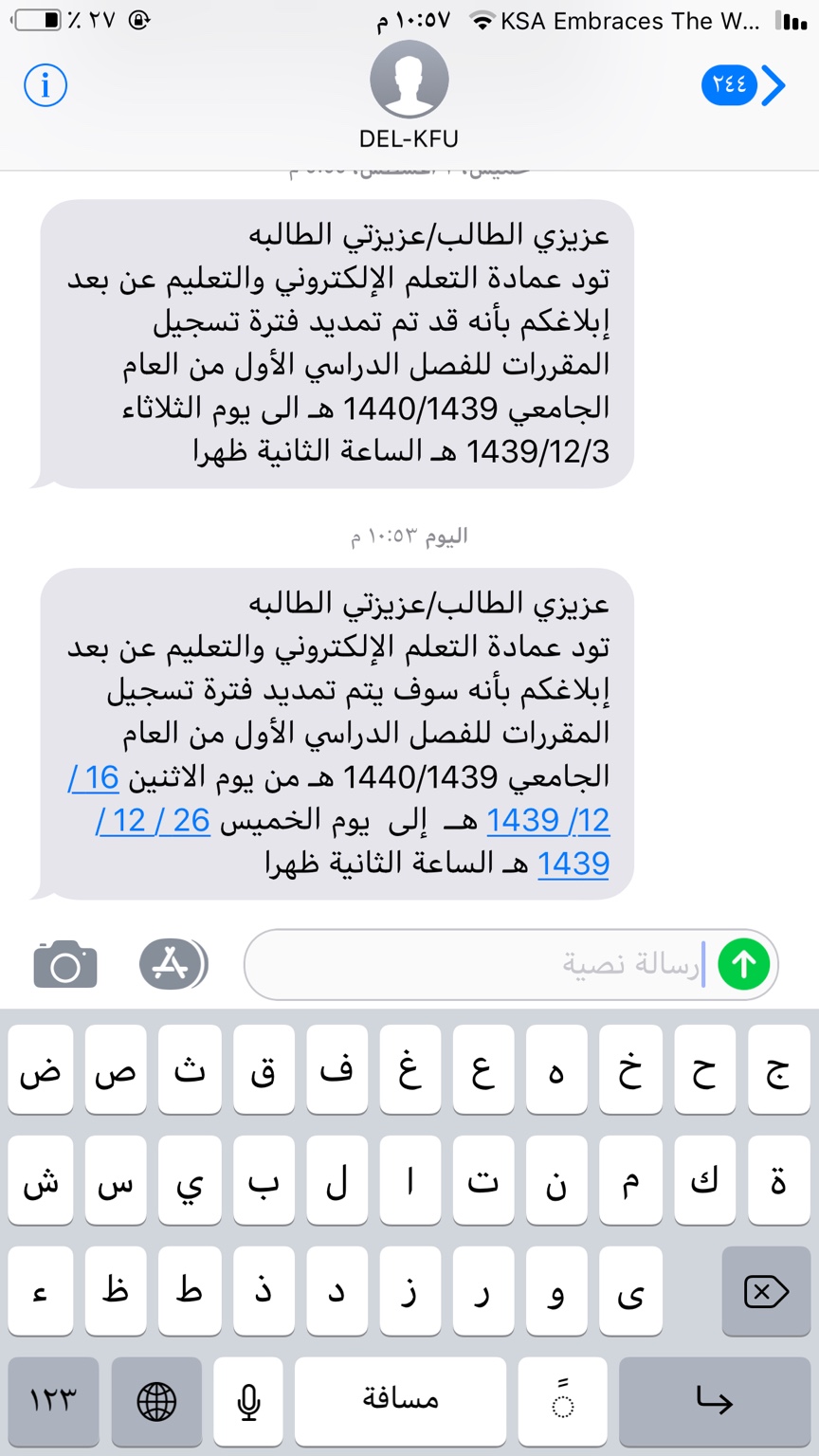This screenshot has height=1456, width=819.
Task: Go back to the messages list
Action: [744, 85]
